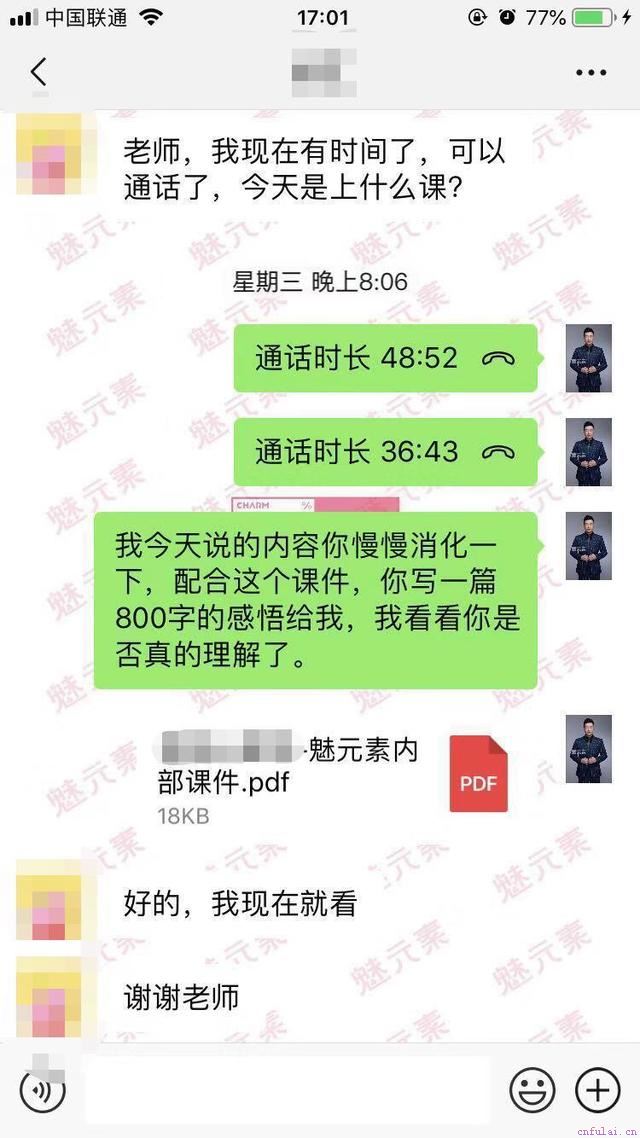The image size is (640, 1138).
Task: Tap the message text field
Action: pyautogui.click(x=288, y=1089)
